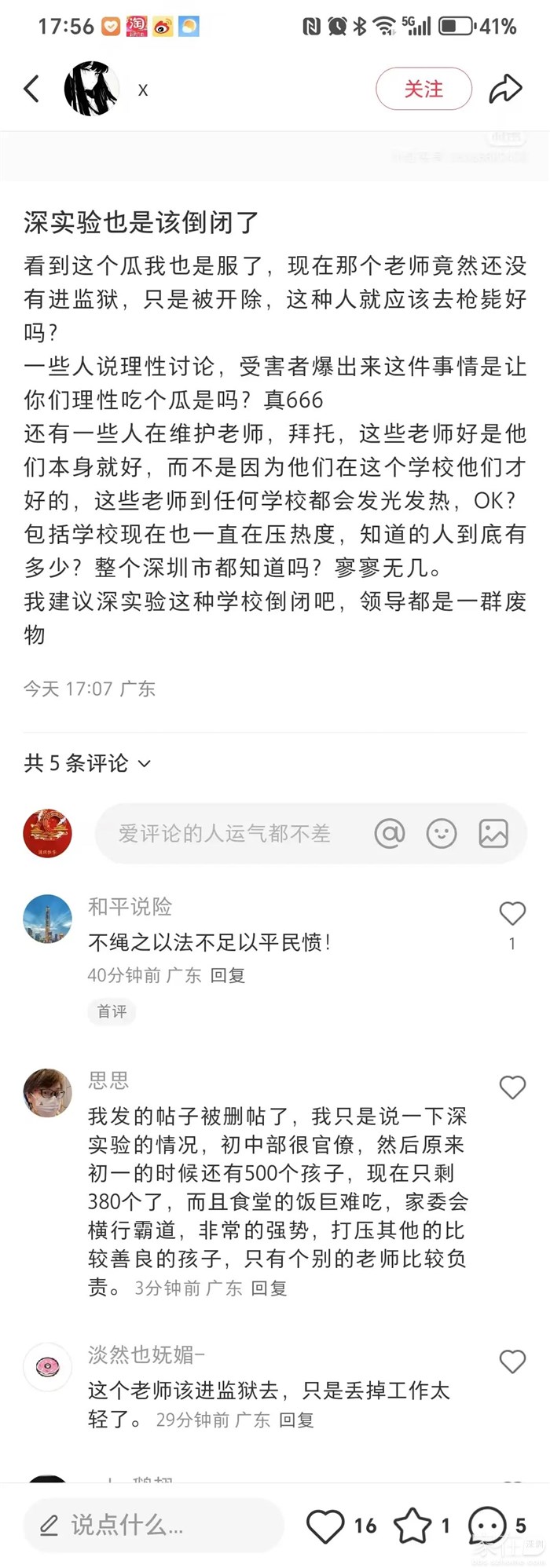Viewport: 550px width, 1568px height.
Task: Favorite the post with the star
Action: coord(412,1526)
